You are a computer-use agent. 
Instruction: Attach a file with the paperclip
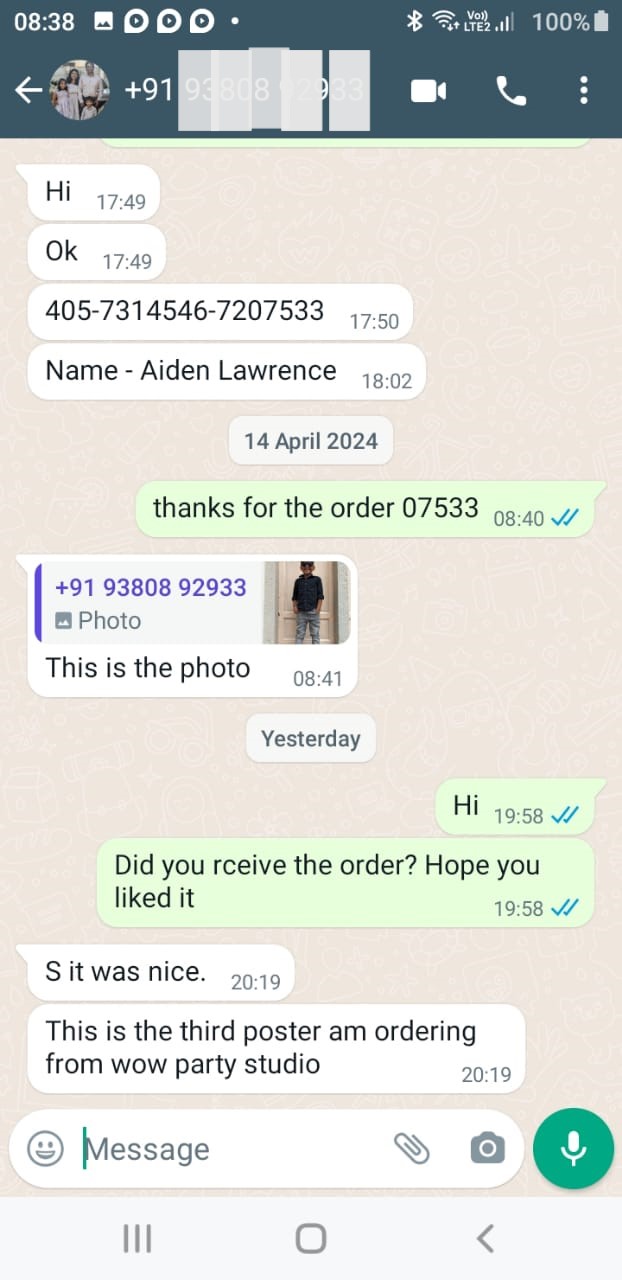pos(411,1149)
